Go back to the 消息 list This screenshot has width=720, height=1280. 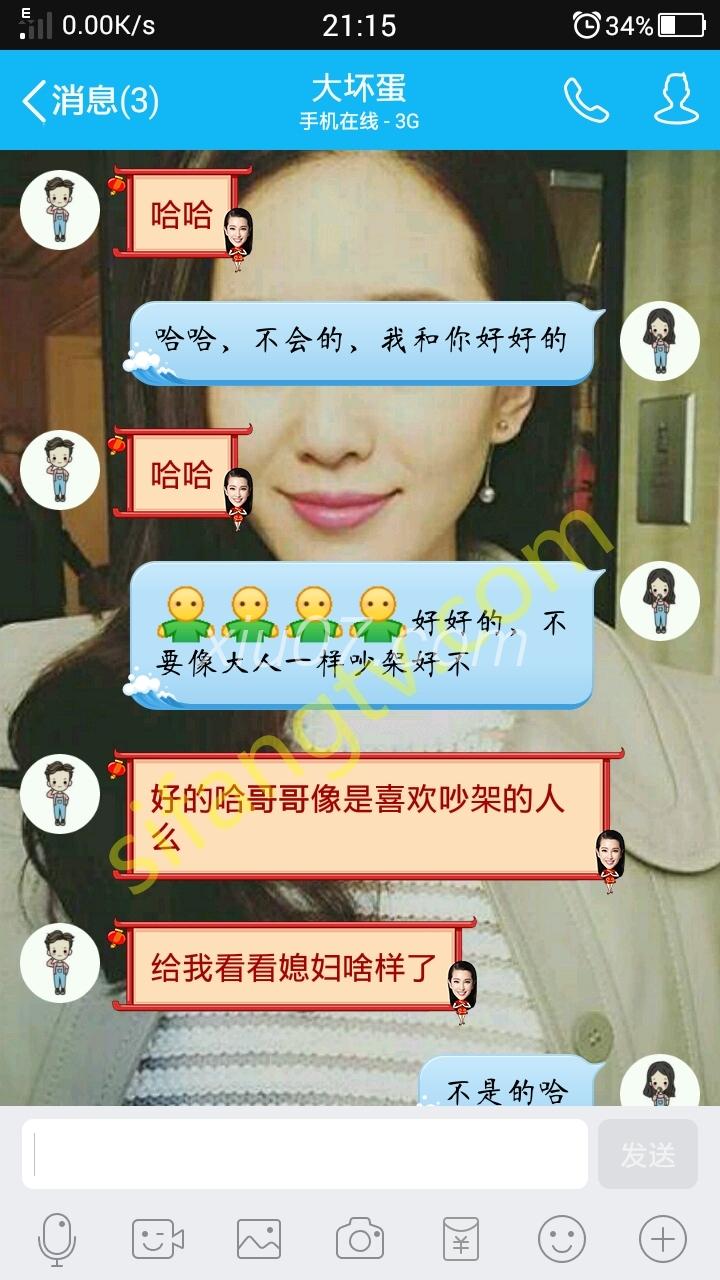point(88,101)
